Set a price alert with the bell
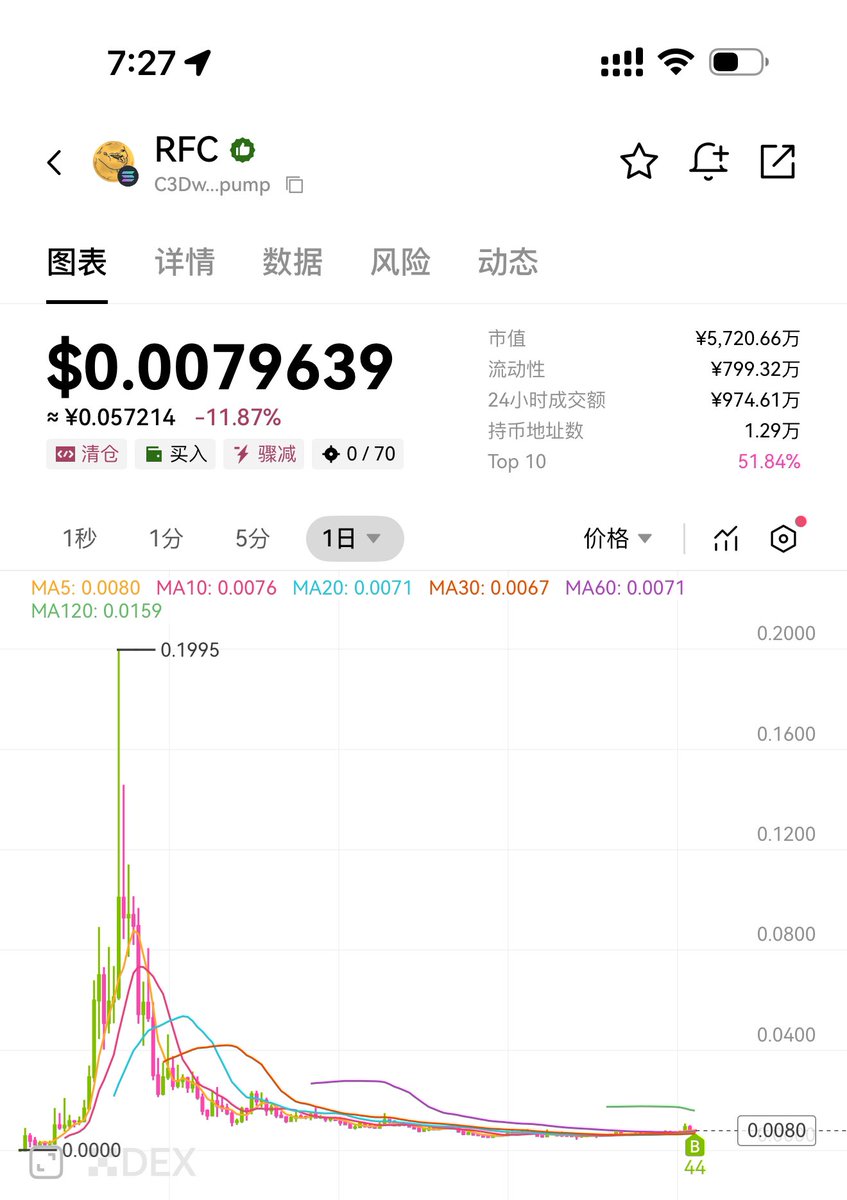The image size is (847, 1200). pyautogui.click(x=709, y=161)
